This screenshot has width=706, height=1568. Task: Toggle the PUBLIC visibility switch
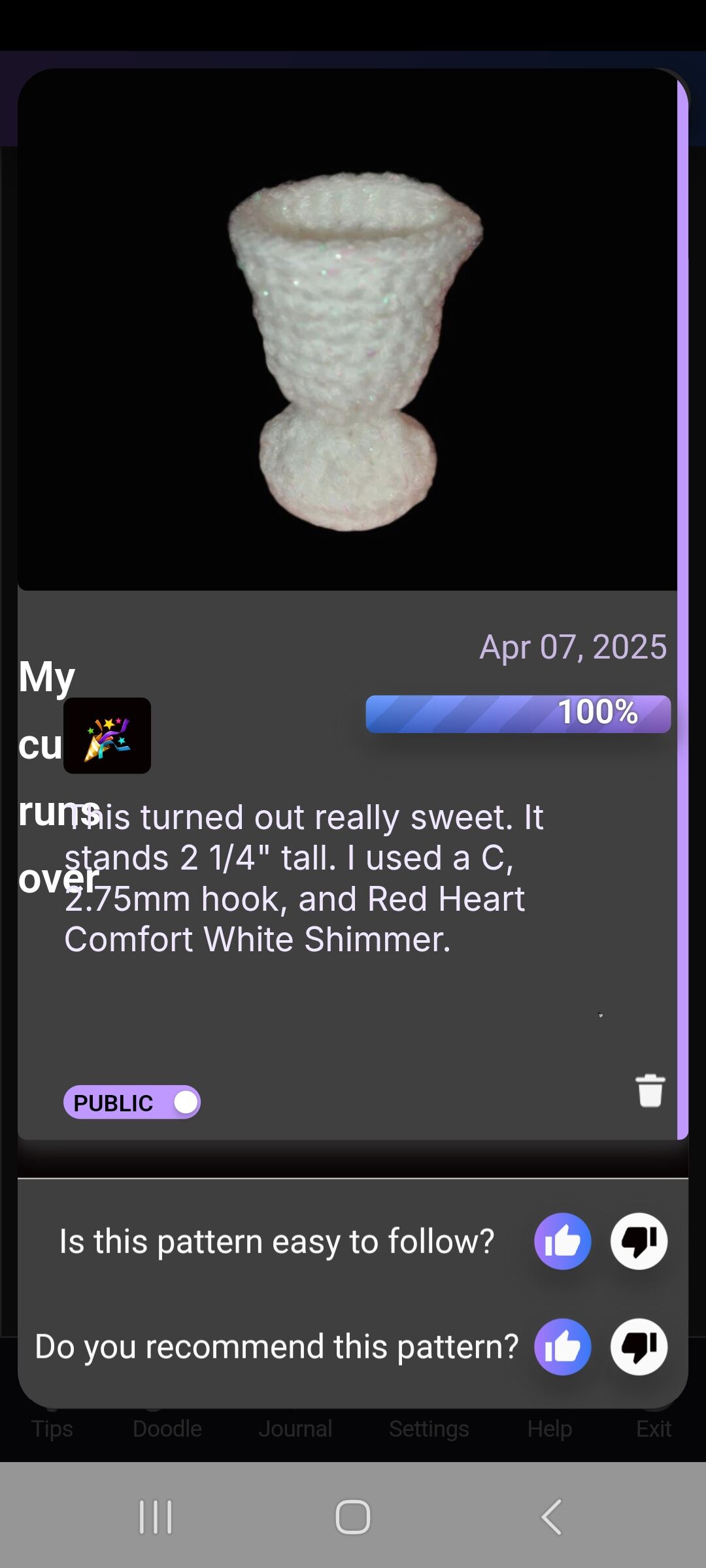[x=131, y=1102]
